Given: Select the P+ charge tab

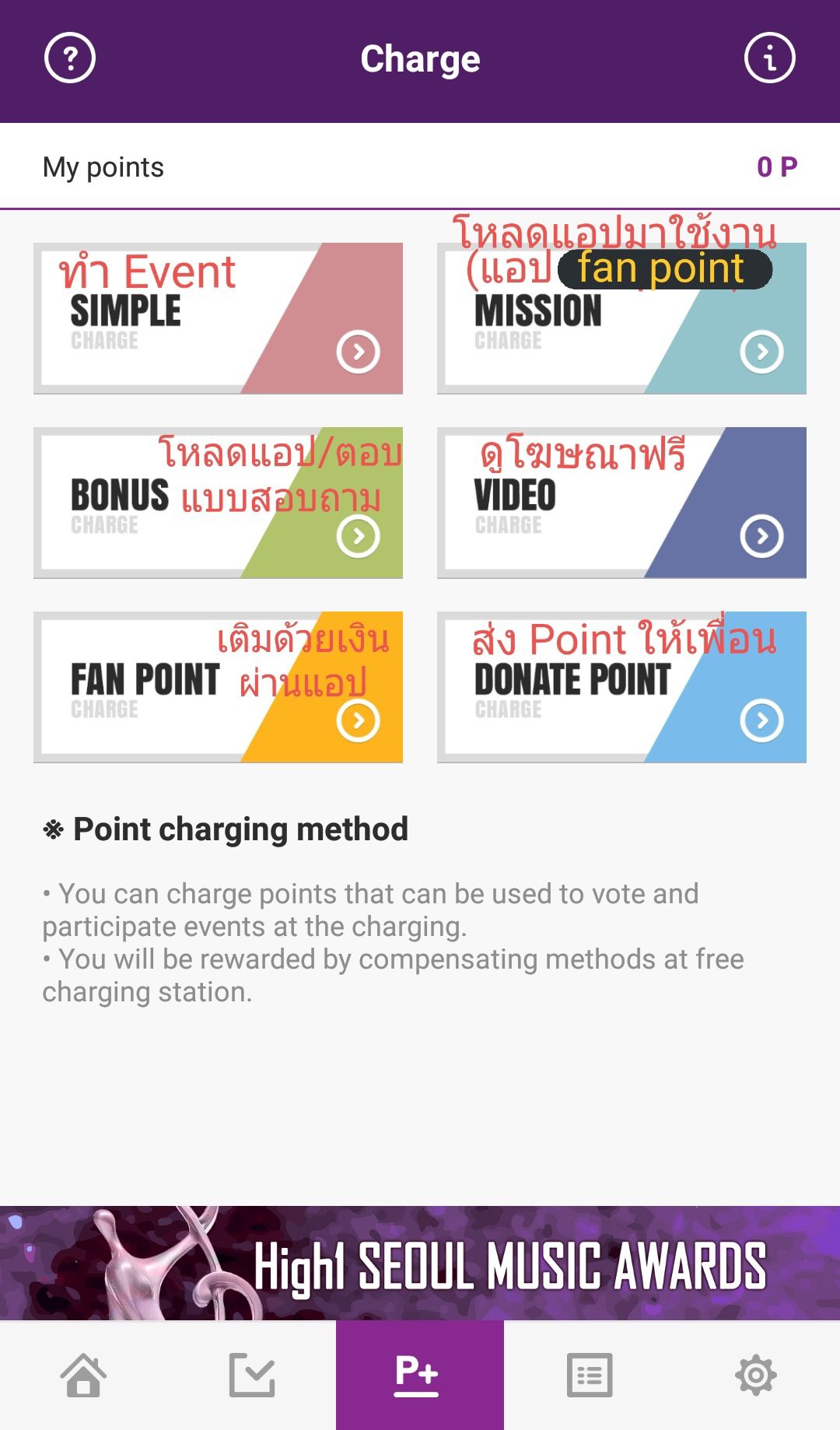Looking at the screenshot, I should click(420, 1375).
